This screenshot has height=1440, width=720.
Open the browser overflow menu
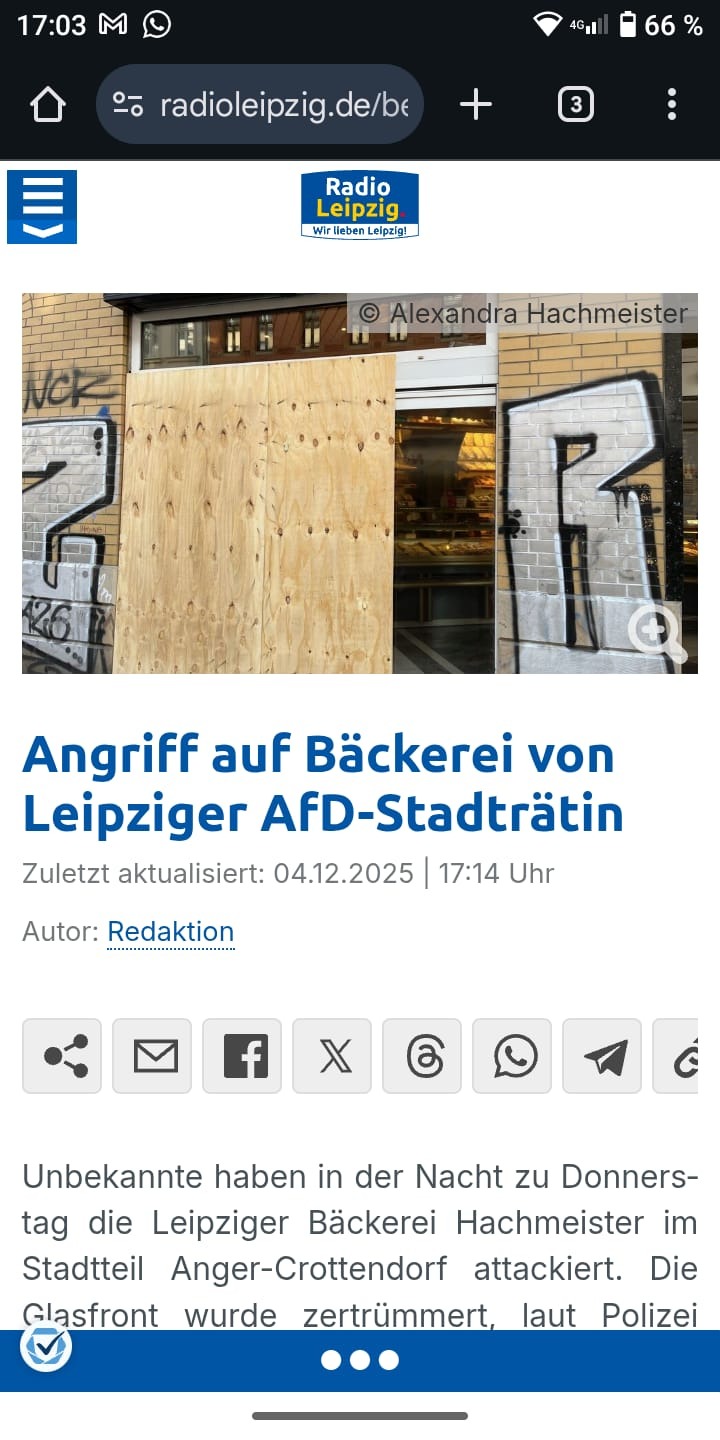point(671,104)
